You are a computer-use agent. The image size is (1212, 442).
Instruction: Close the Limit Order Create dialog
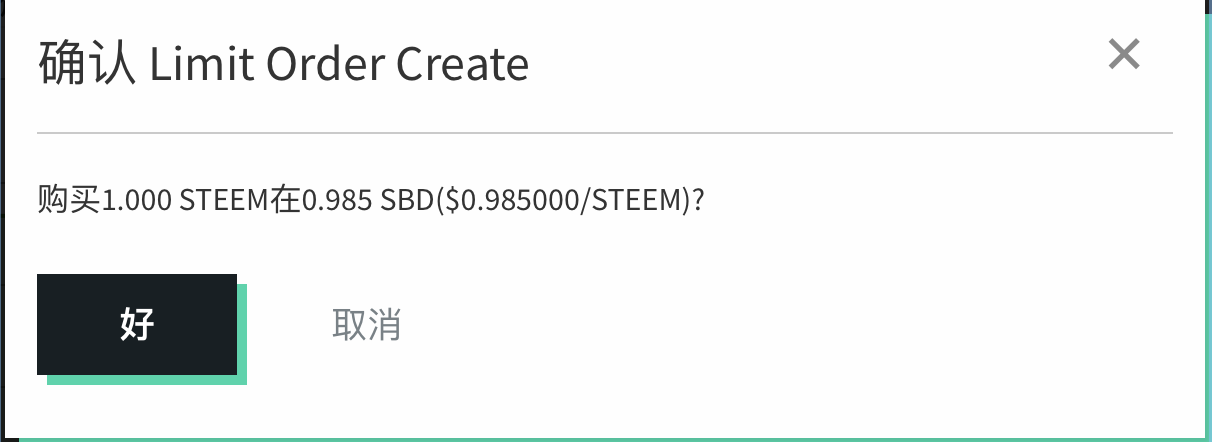pyautogui.click(x=1124, y=55)
